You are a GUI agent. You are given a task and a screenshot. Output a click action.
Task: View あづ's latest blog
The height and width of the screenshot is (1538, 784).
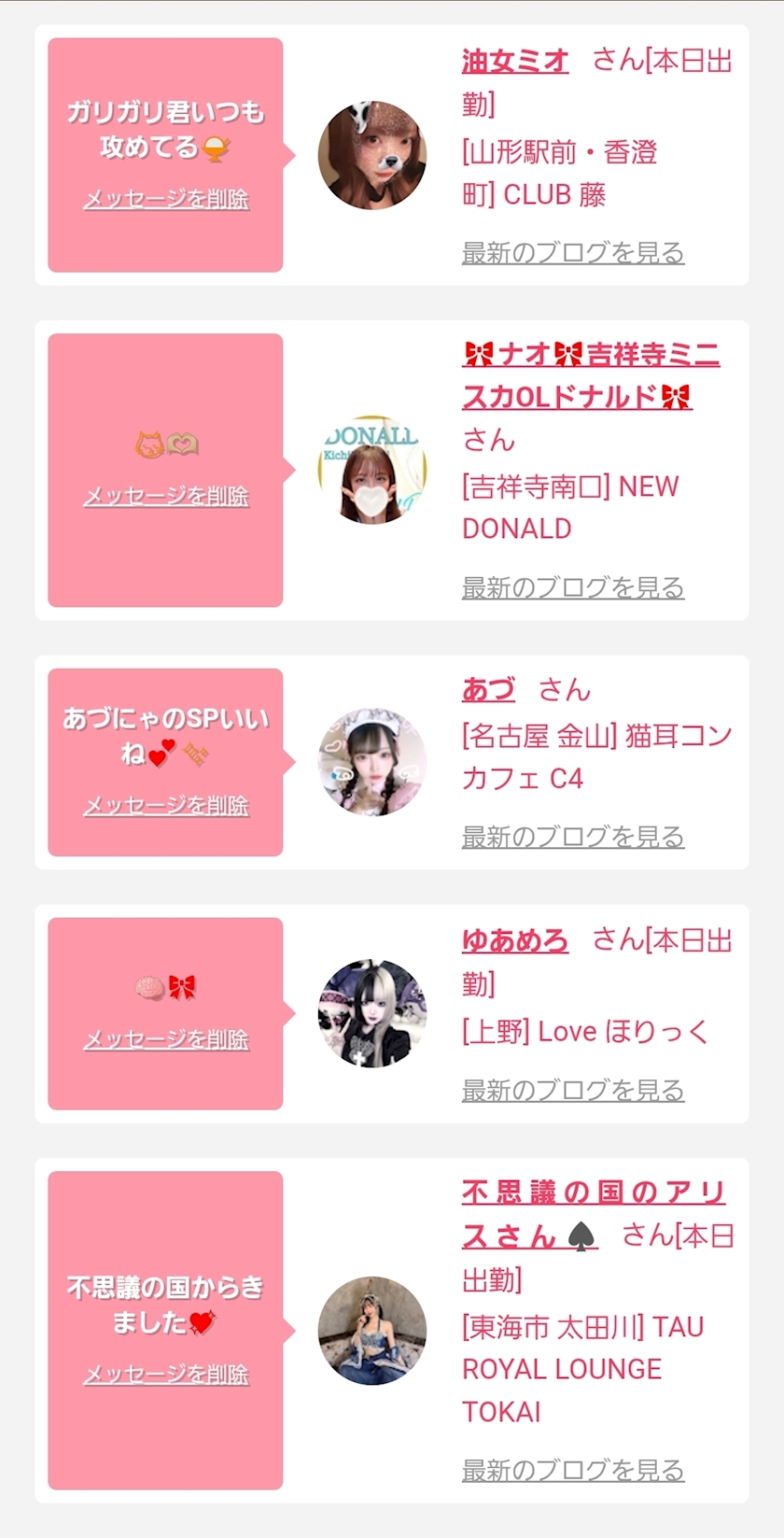coord(573,837)
